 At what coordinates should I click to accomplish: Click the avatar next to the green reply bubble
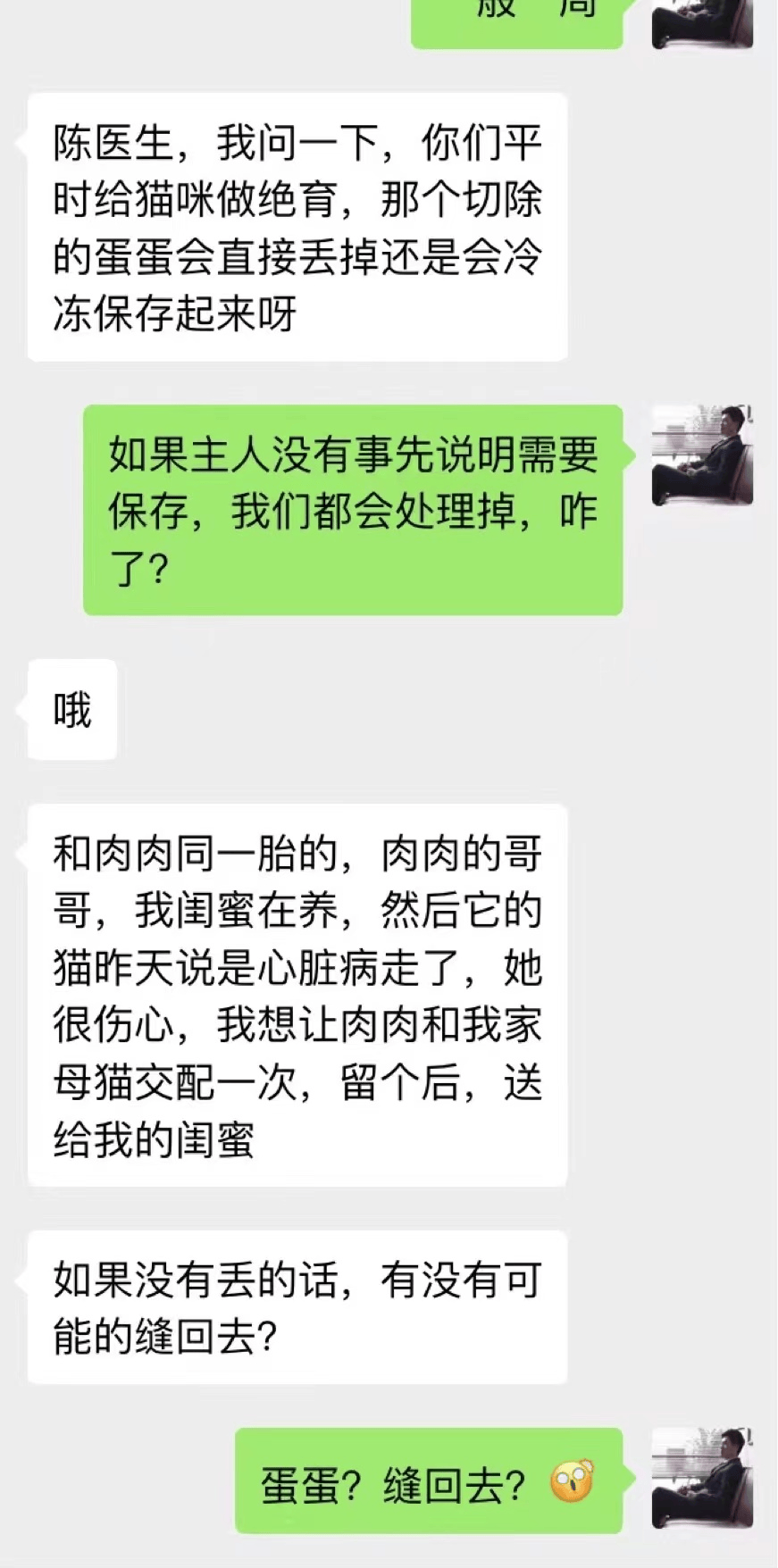click(705, 455)
